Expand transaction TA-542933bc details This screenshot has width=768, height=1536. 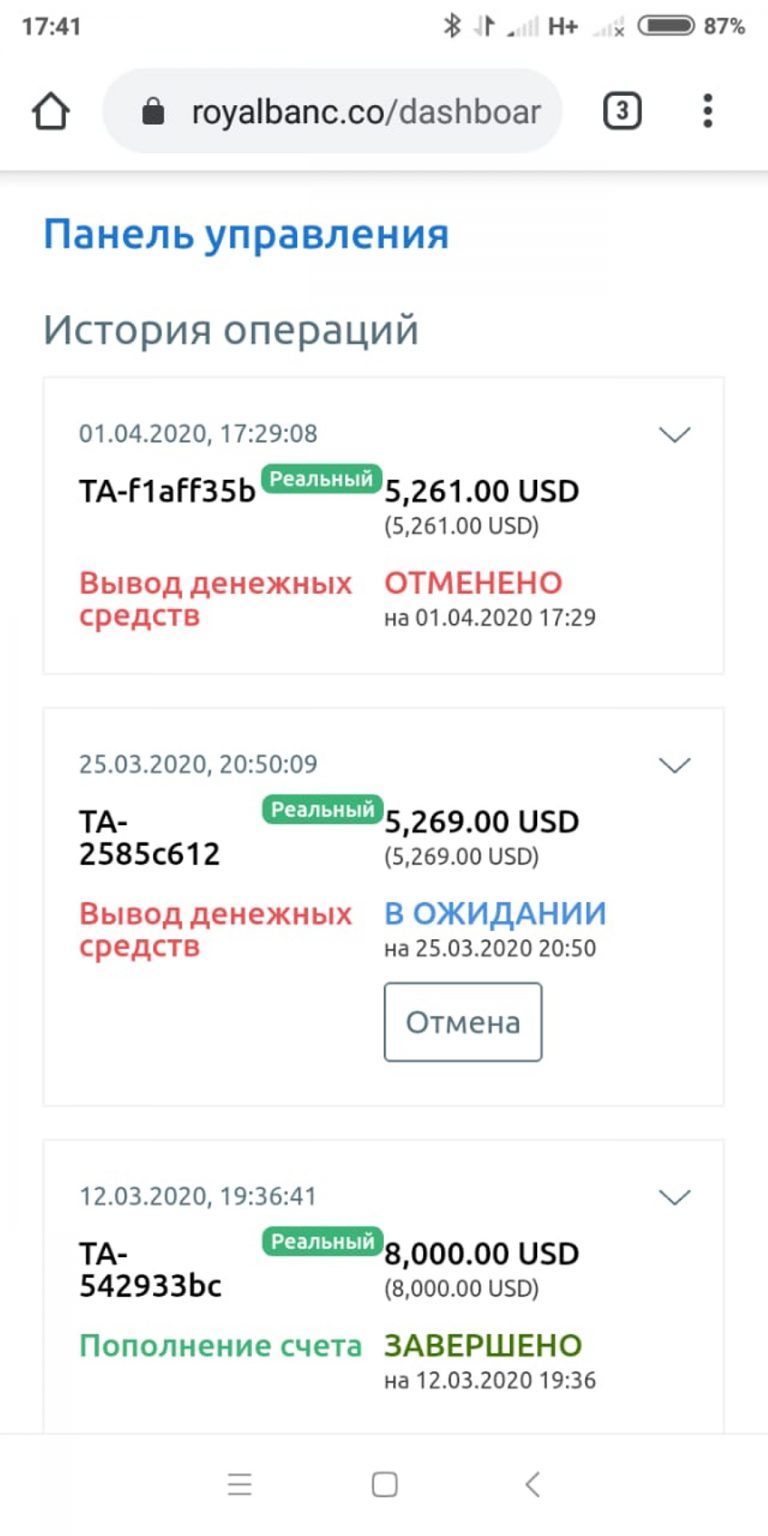click(676, 1197)
